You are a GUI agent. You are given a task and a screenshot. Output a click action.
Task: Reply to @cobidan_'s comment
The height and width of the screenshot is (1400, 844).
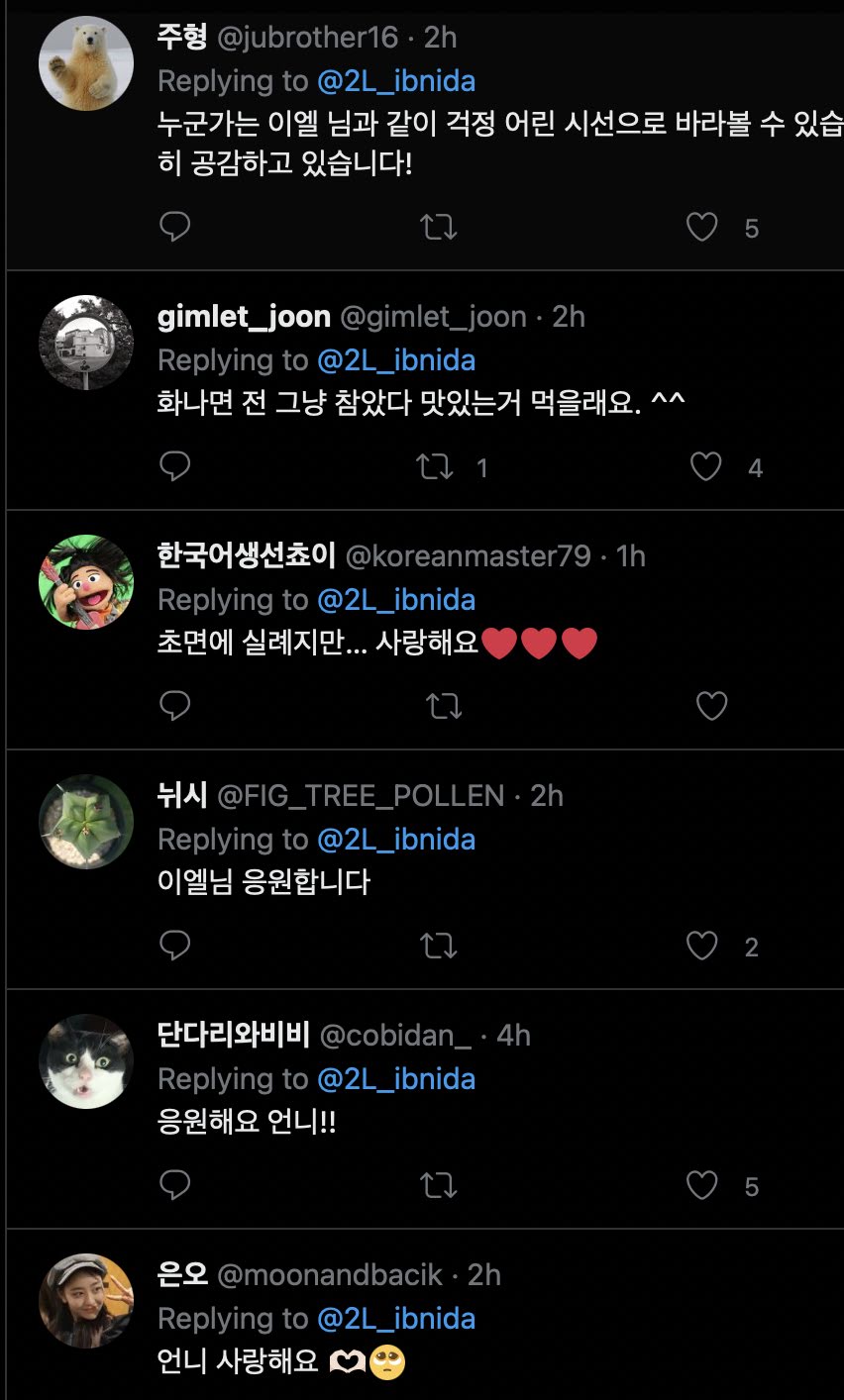[175, 1185]
